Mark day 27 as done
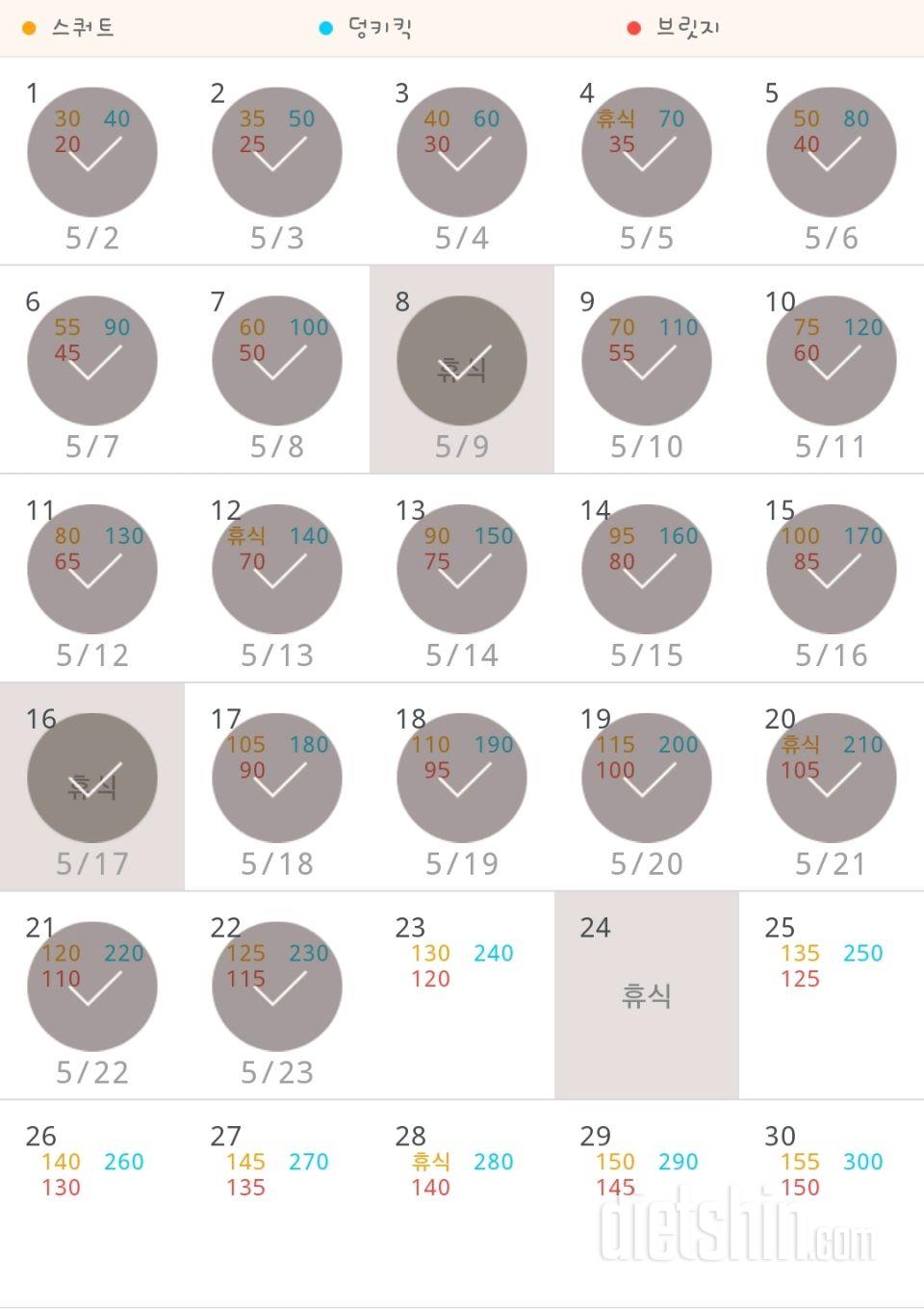 pyautogui.click(x=276, y=1203)
